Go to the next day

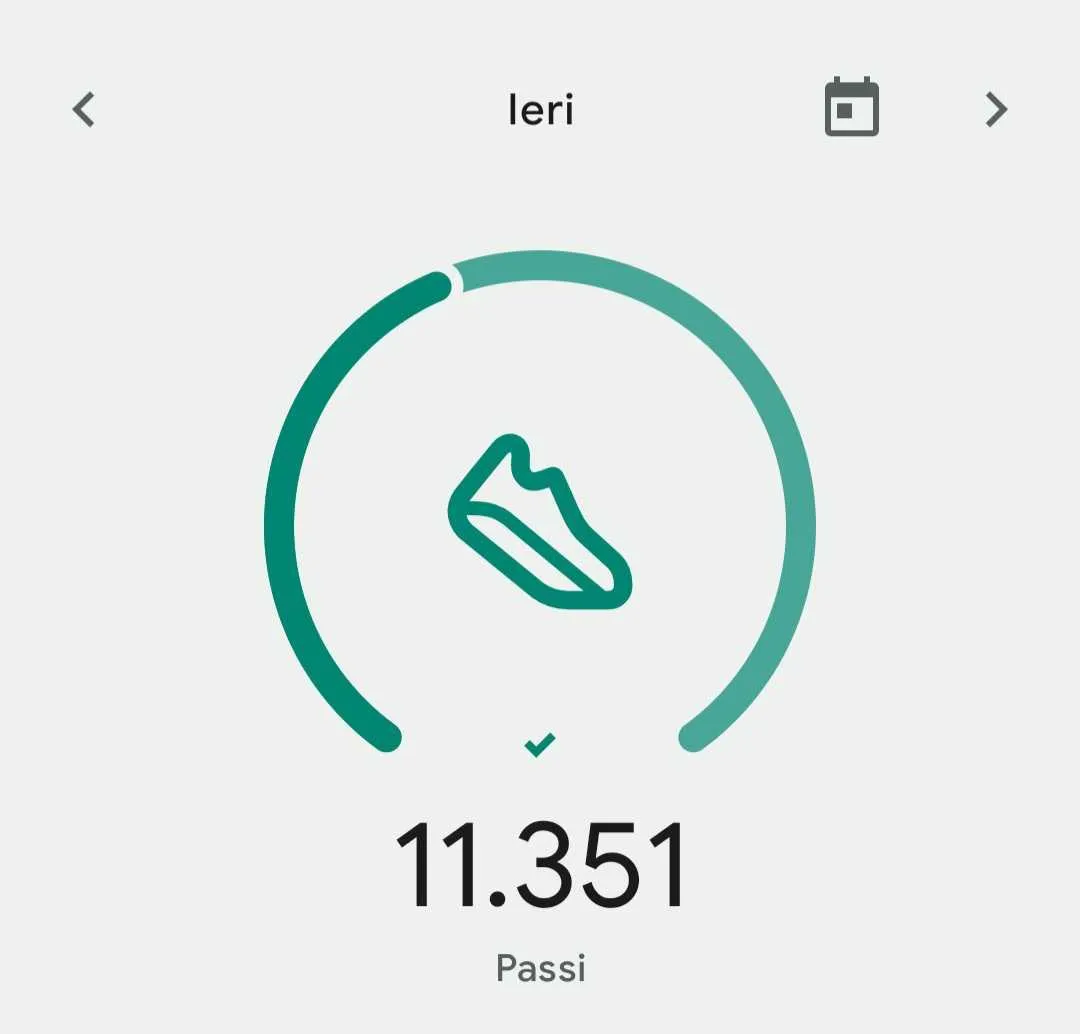[996, 109]
